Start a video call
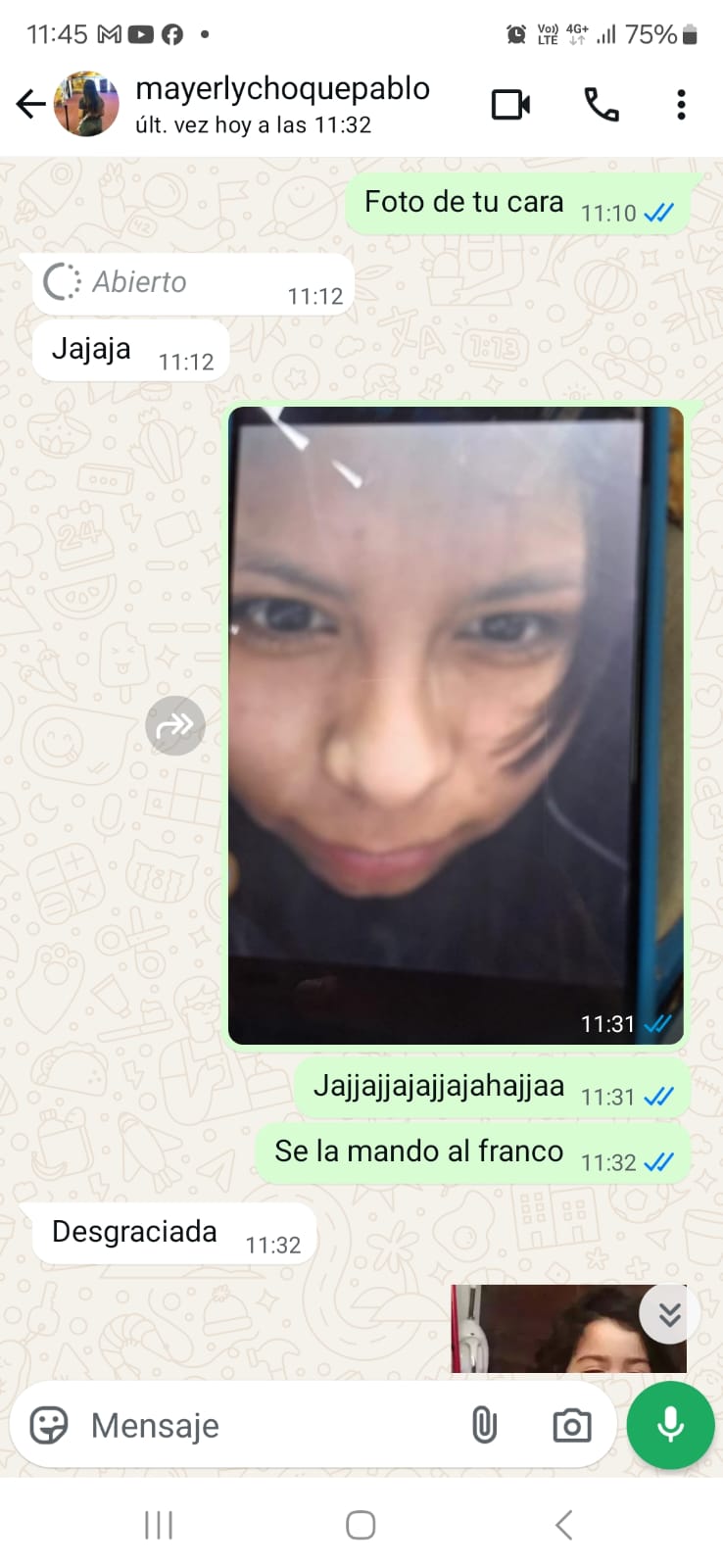Viewport: 723px width, 1568px height. [510, 104]
